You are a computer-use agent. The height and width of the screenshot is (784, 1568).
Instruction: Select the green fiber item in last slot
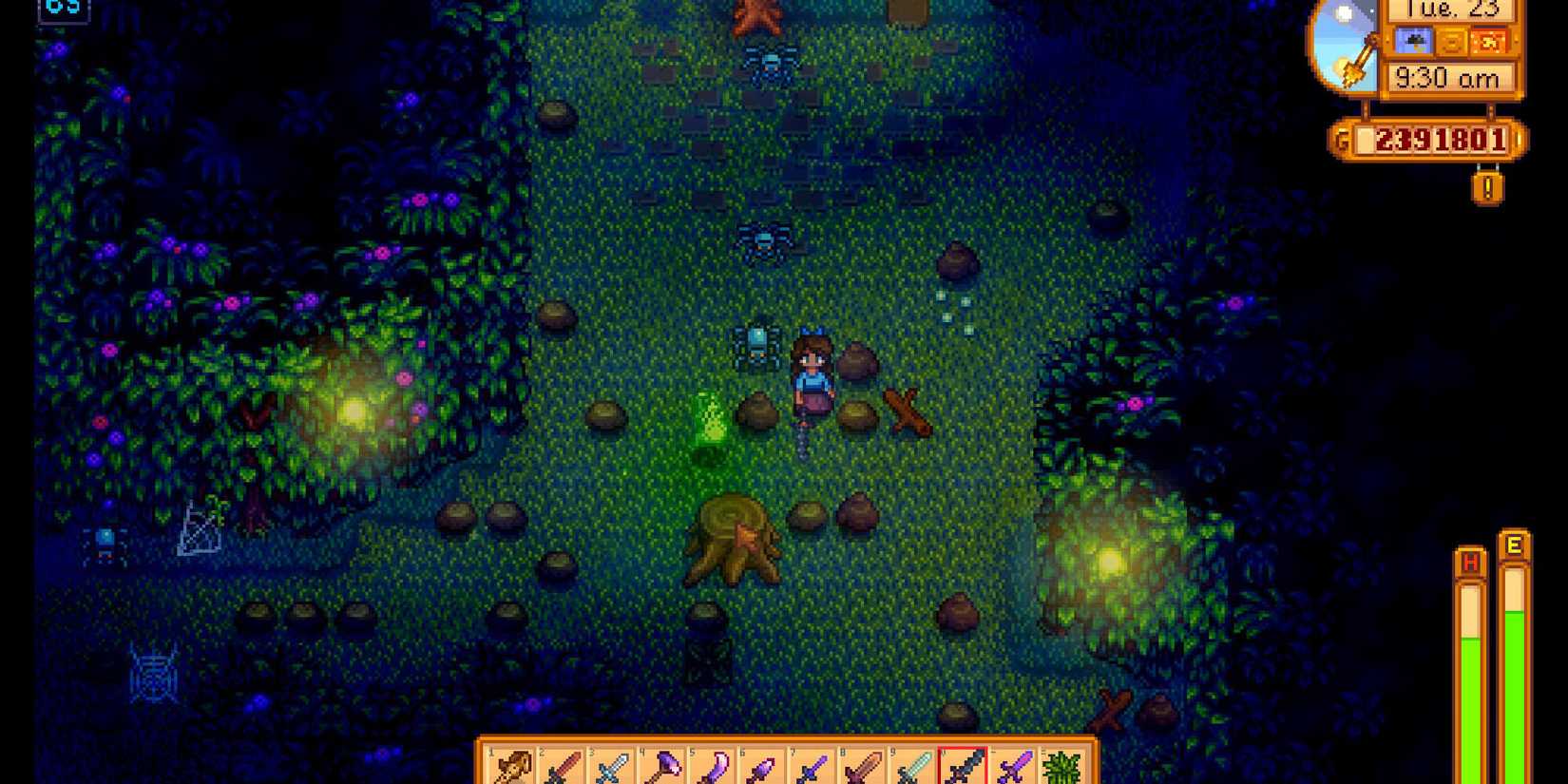[1062, 766]
